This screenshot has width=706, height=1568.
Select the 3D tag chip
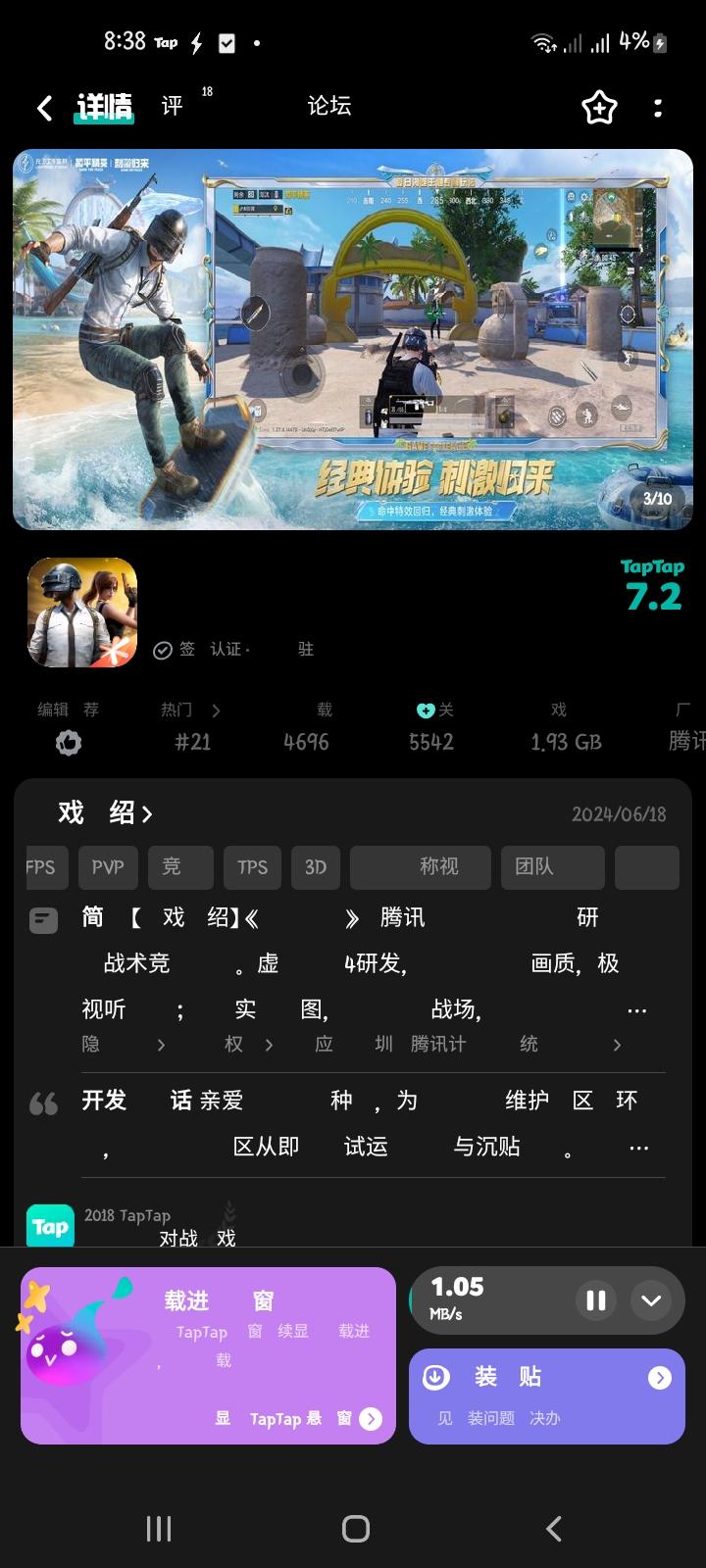[x=316, y=867]
